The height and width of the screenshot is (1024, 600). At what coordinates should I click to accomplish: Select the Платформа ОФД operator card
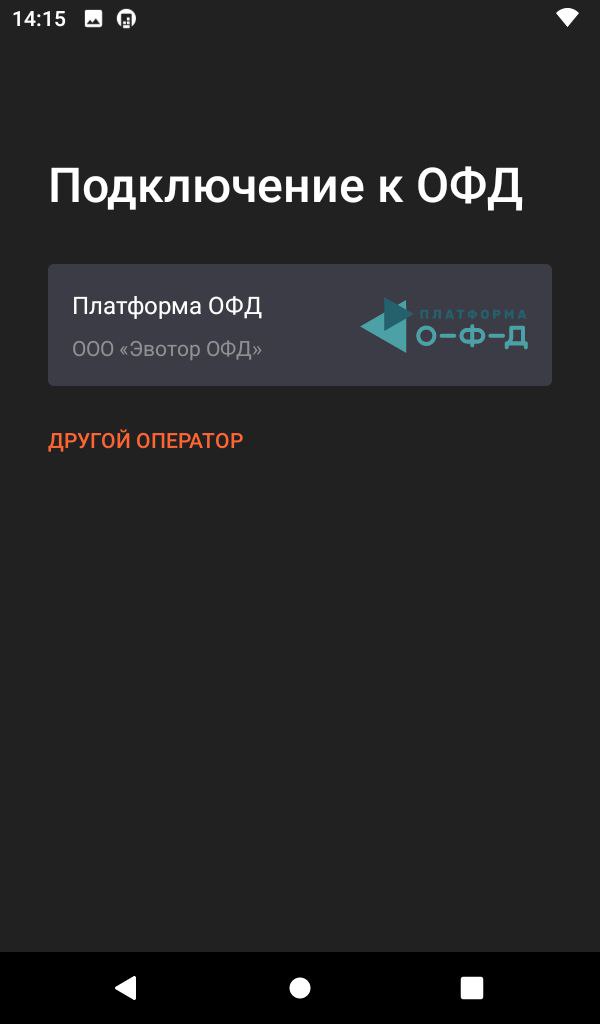[x=299, y=325]
